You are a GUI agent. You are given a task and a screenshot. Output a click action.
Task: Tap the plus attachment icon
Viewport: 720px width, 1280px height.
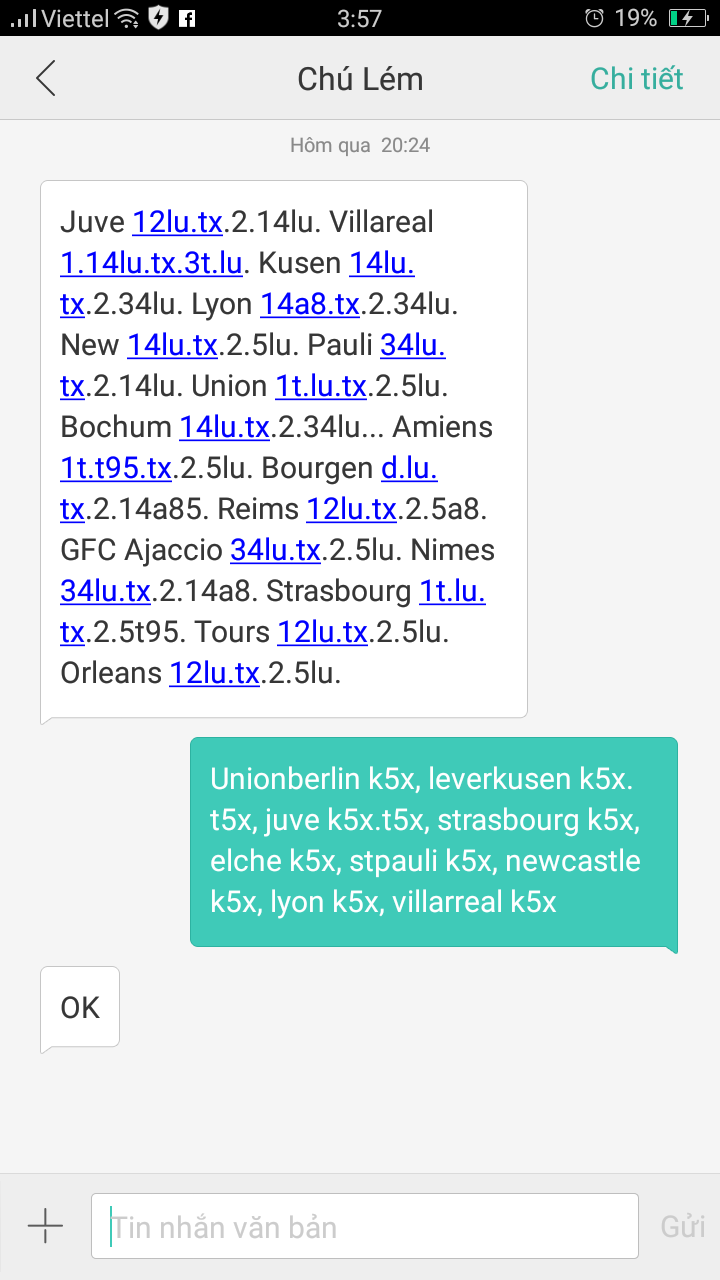pyautogui.click(x=45, y=1226)
